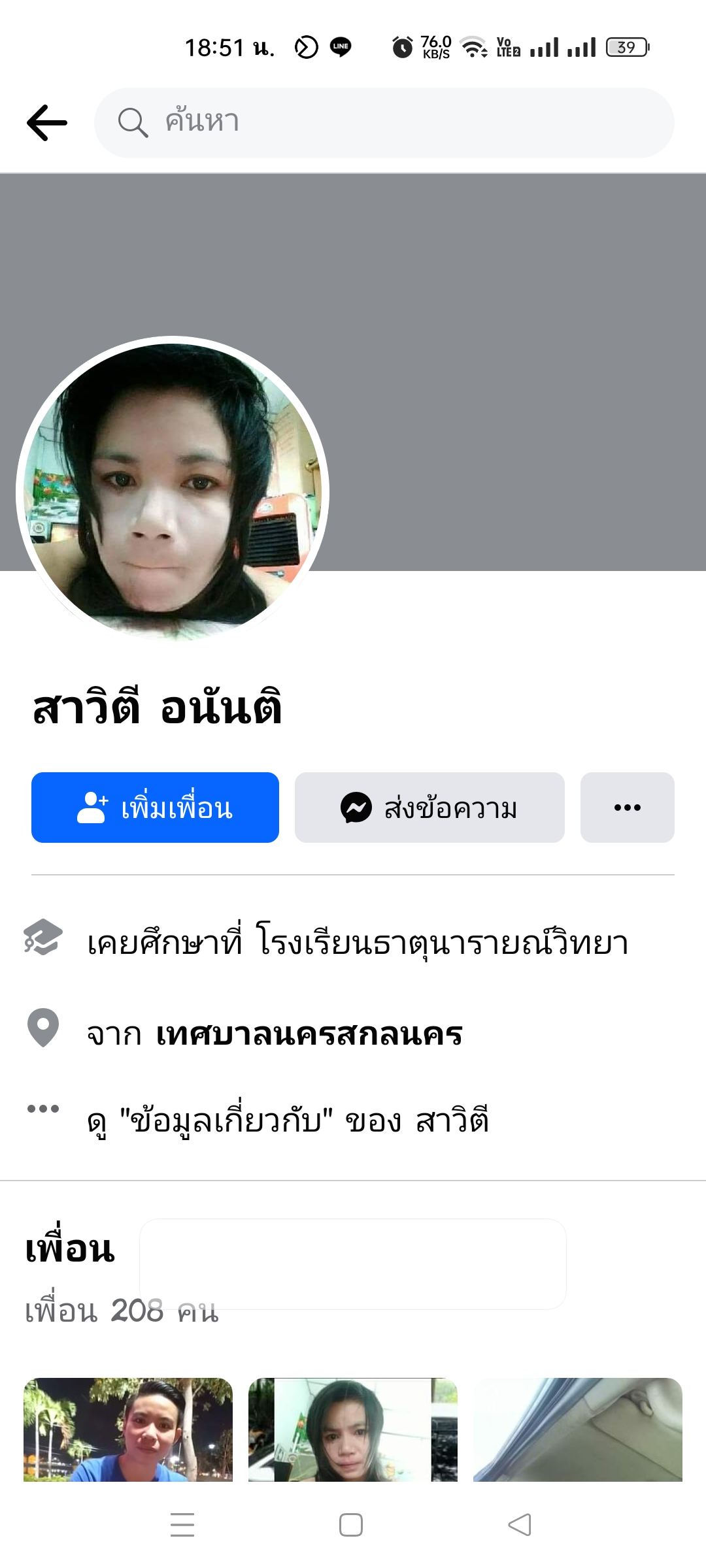
Task: Tap the ส่งข้อความ send message button
Action: (429, 808)
